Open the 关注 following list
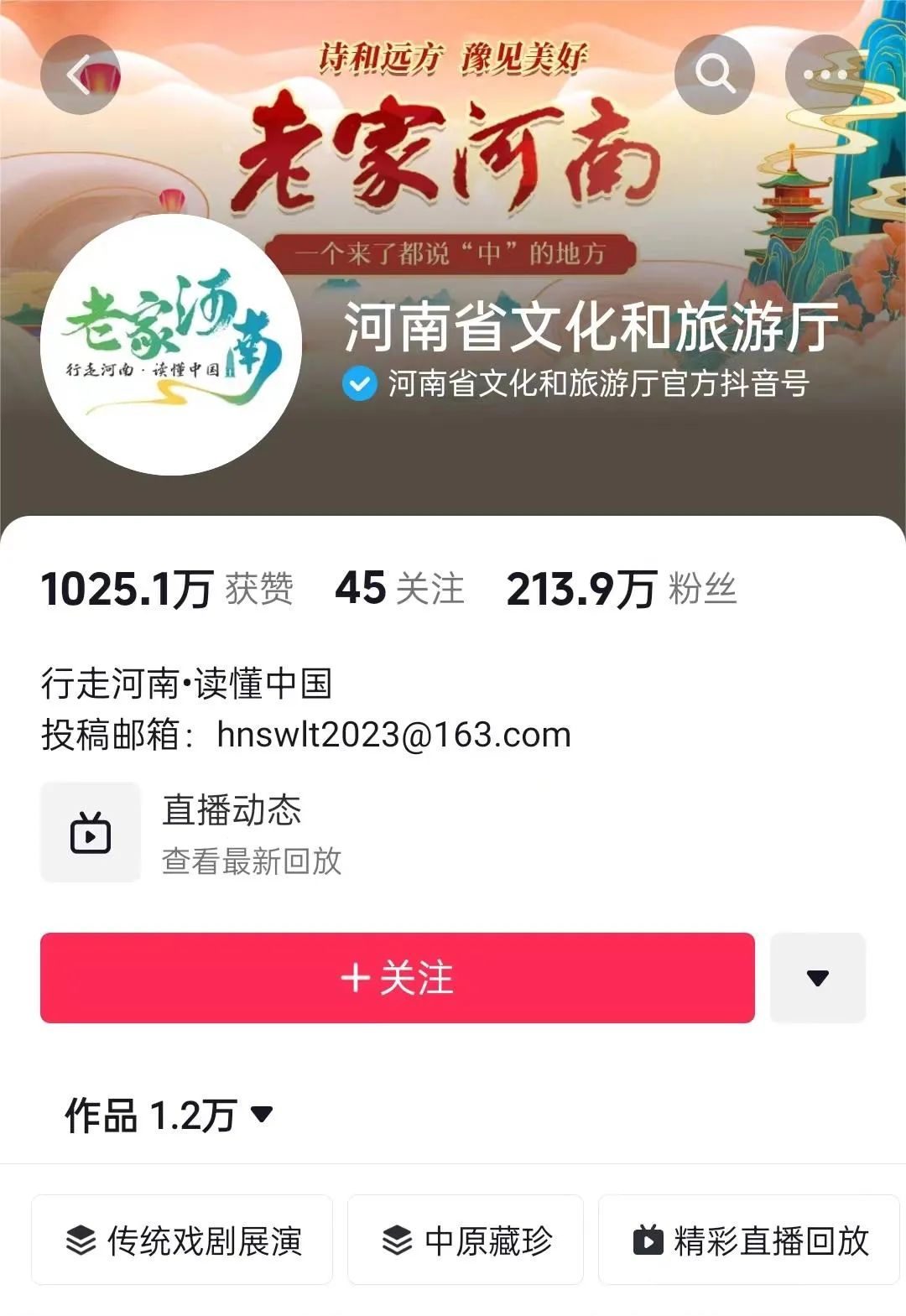This screenshot has height=1316, width=906. coord(399,588)
